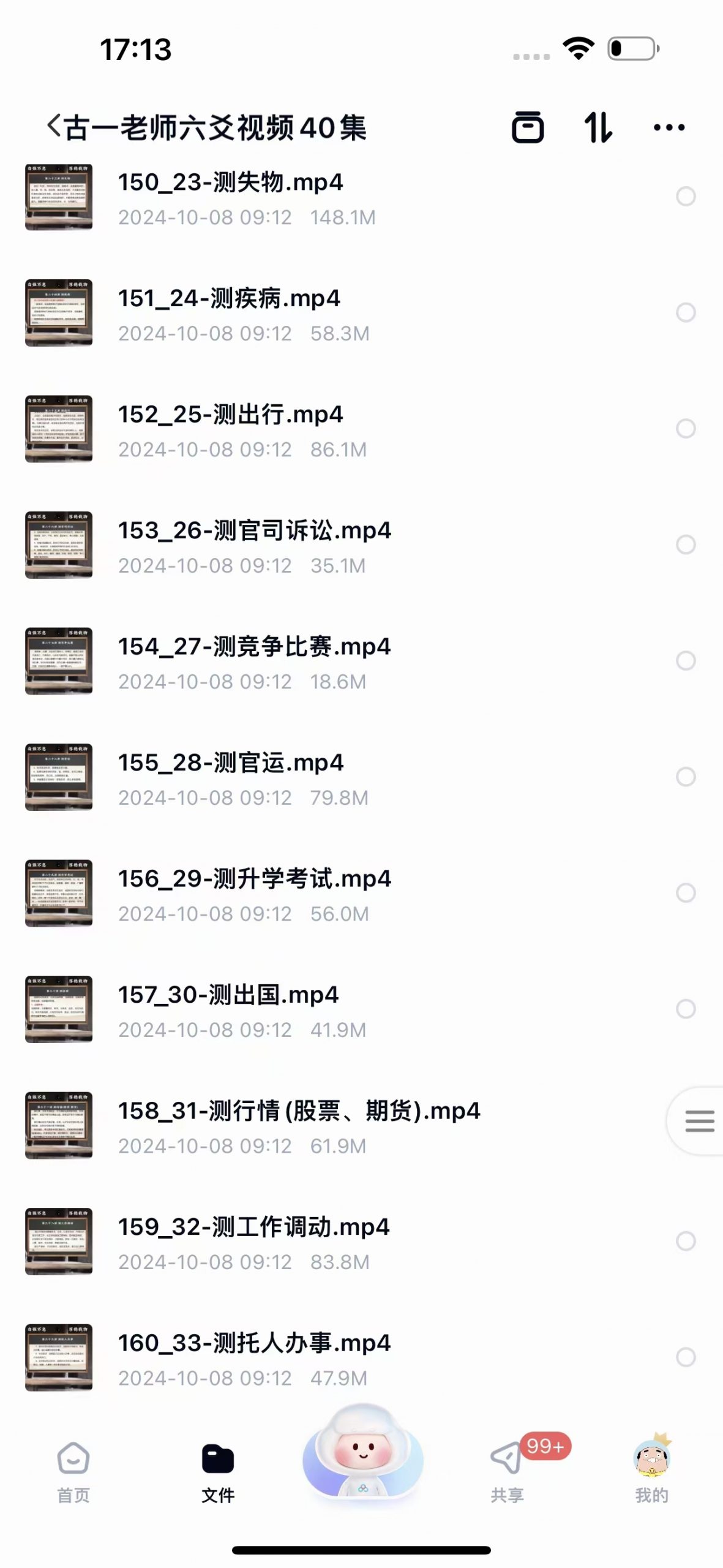
Task: Open the transfer list box icon
Action: pyautogui.click(x=528, y=127)
